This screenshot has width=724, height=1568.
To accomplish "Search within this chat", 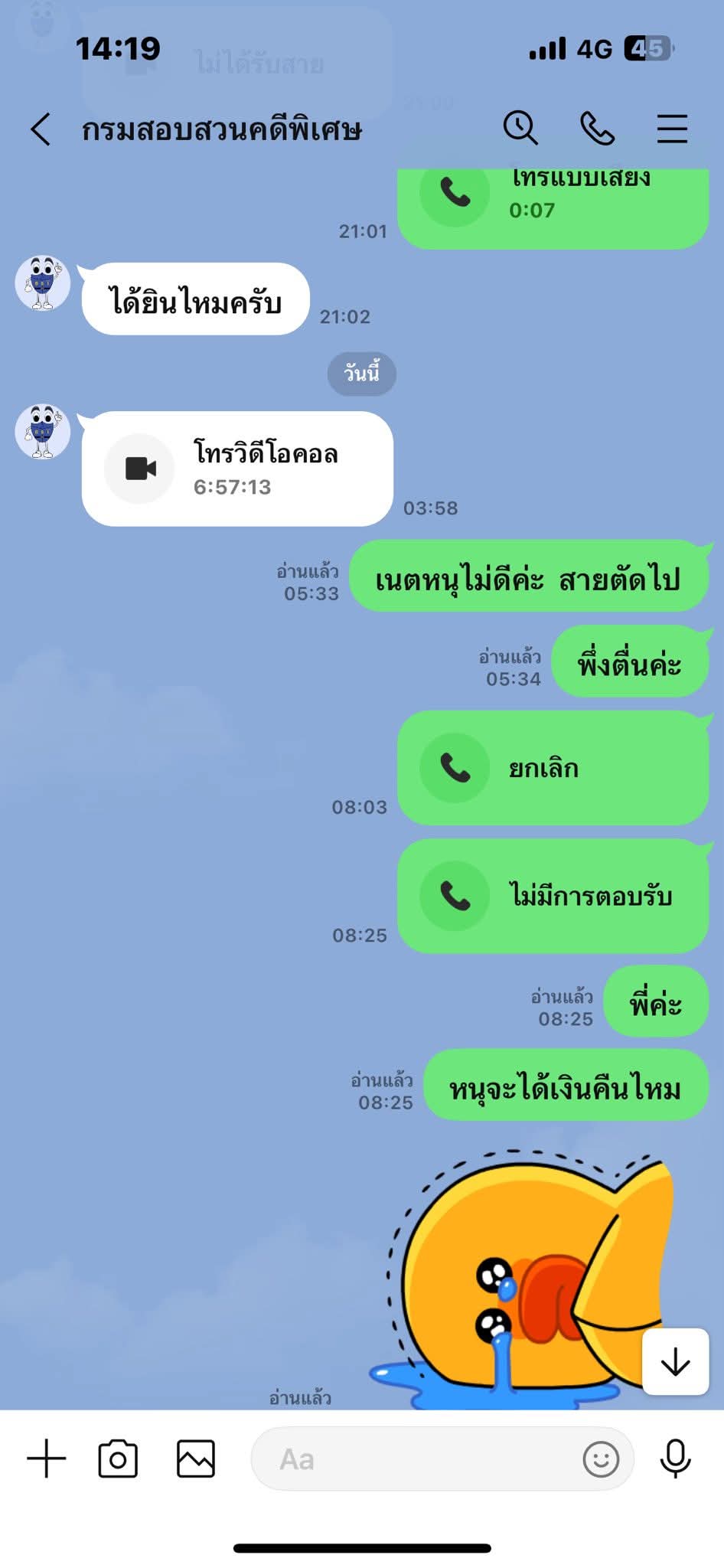I will (520, 128).
